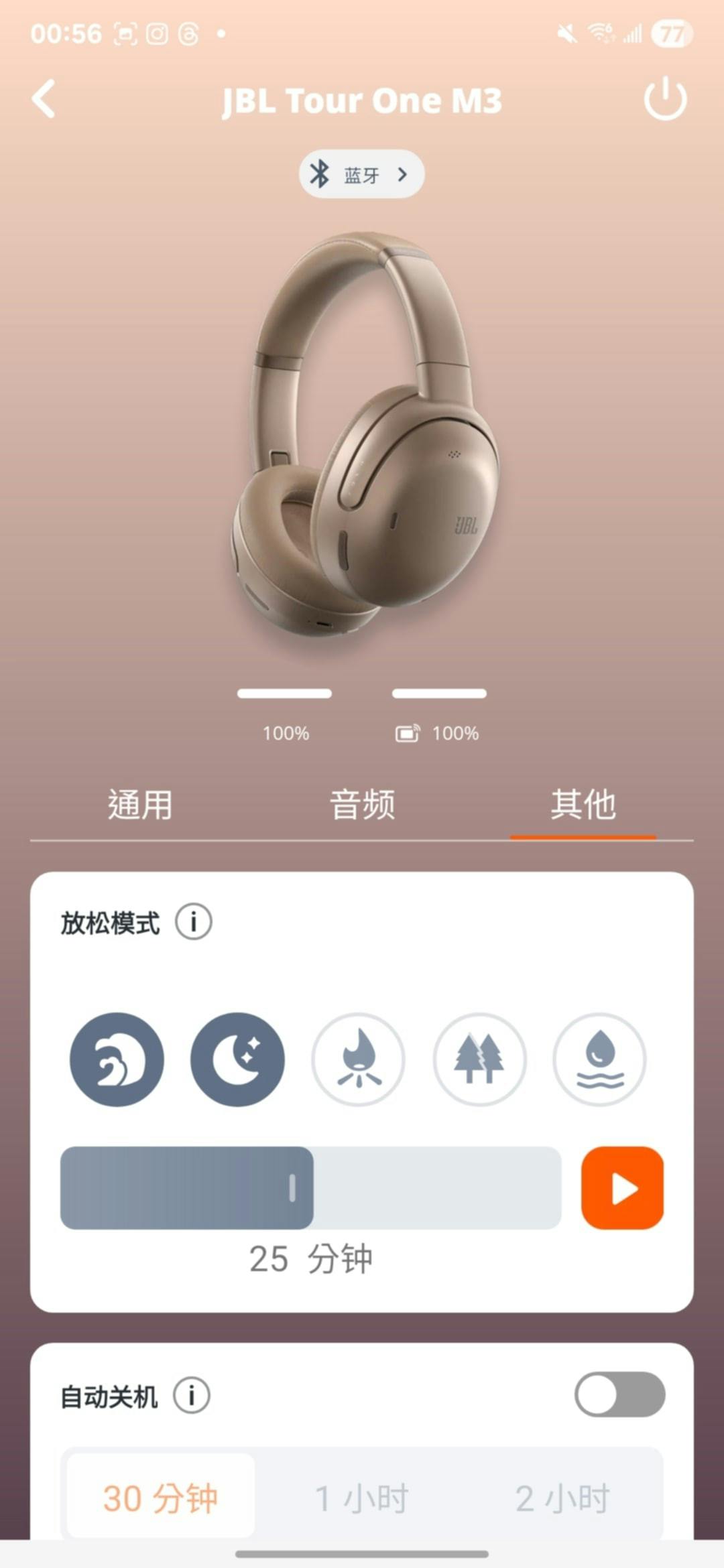Choose 30 分钟 auto power-off
Viewport: 724px width, 1568px height.
tap(160, 1498)
